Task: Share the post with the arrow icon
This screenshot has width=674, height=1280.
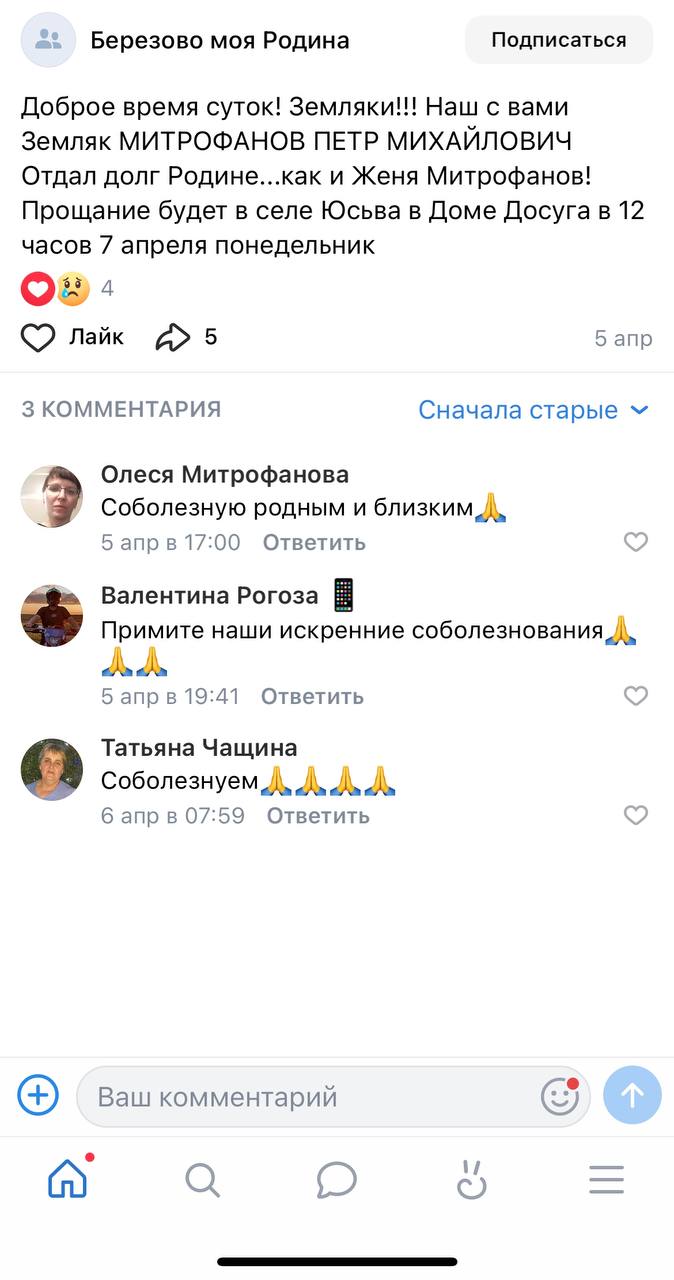Action: (173, 338)
